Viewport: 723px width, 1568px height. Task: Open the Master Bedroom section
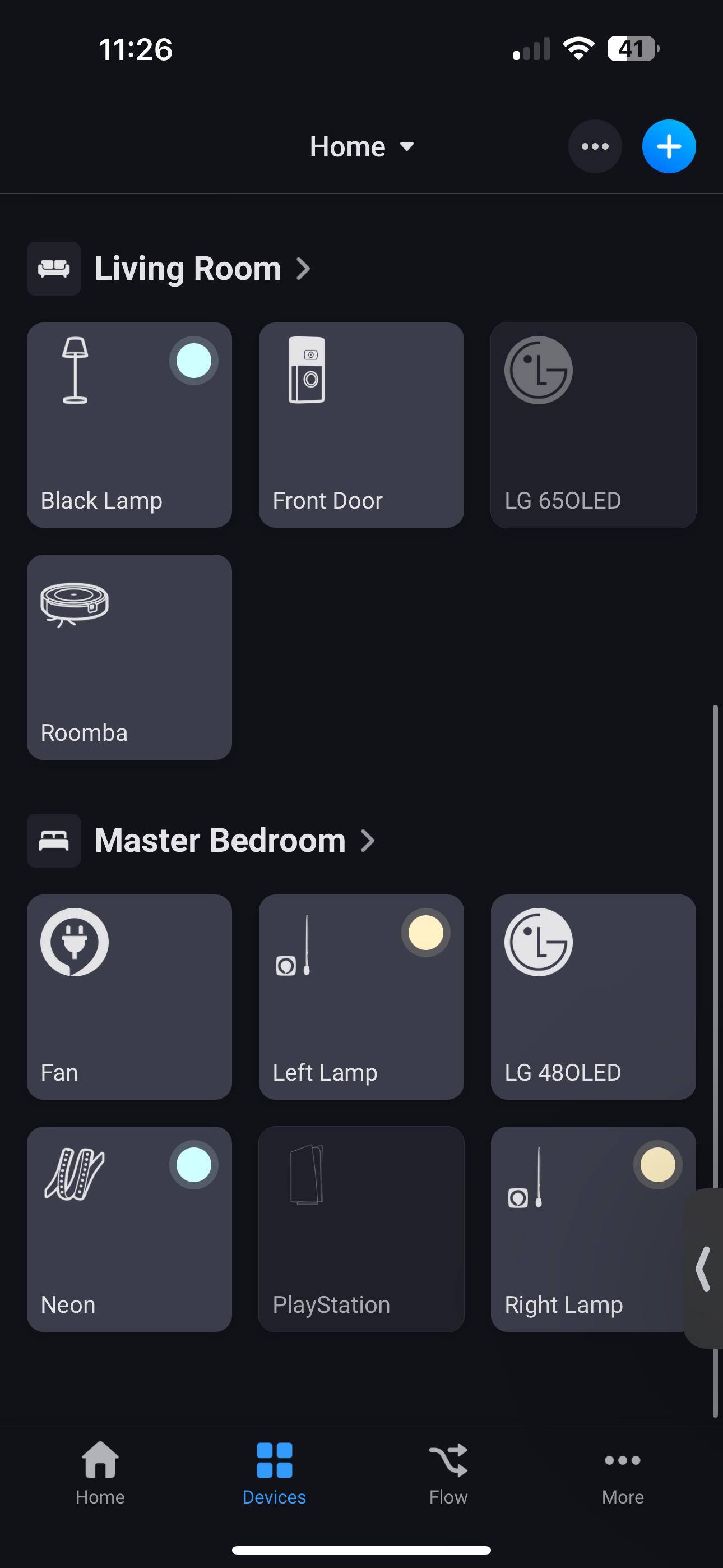point(234,841)
